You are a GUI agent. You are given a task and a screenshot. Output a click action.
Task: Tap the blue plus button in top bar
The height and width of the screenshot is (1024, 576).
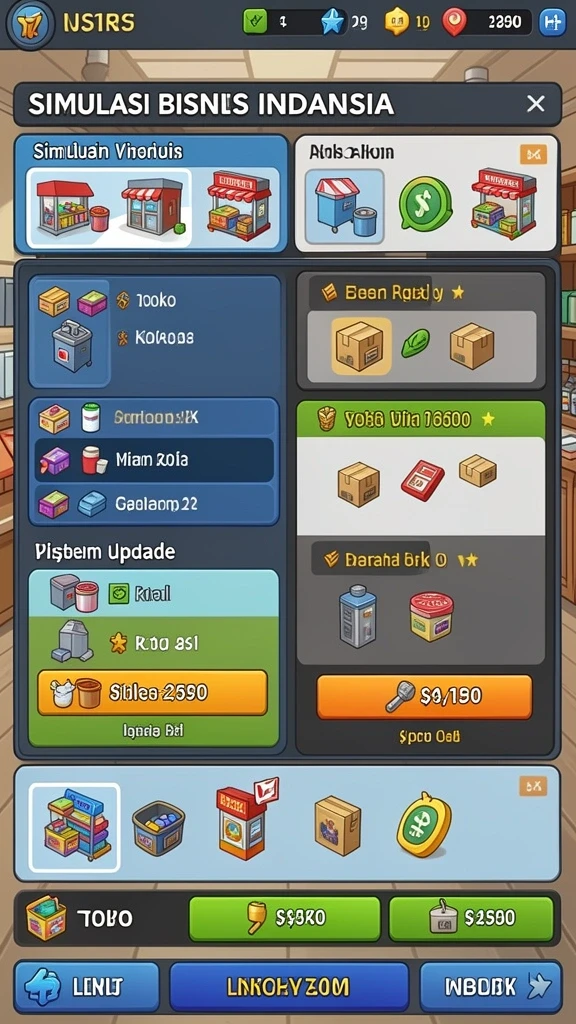[x=551, y=22]
